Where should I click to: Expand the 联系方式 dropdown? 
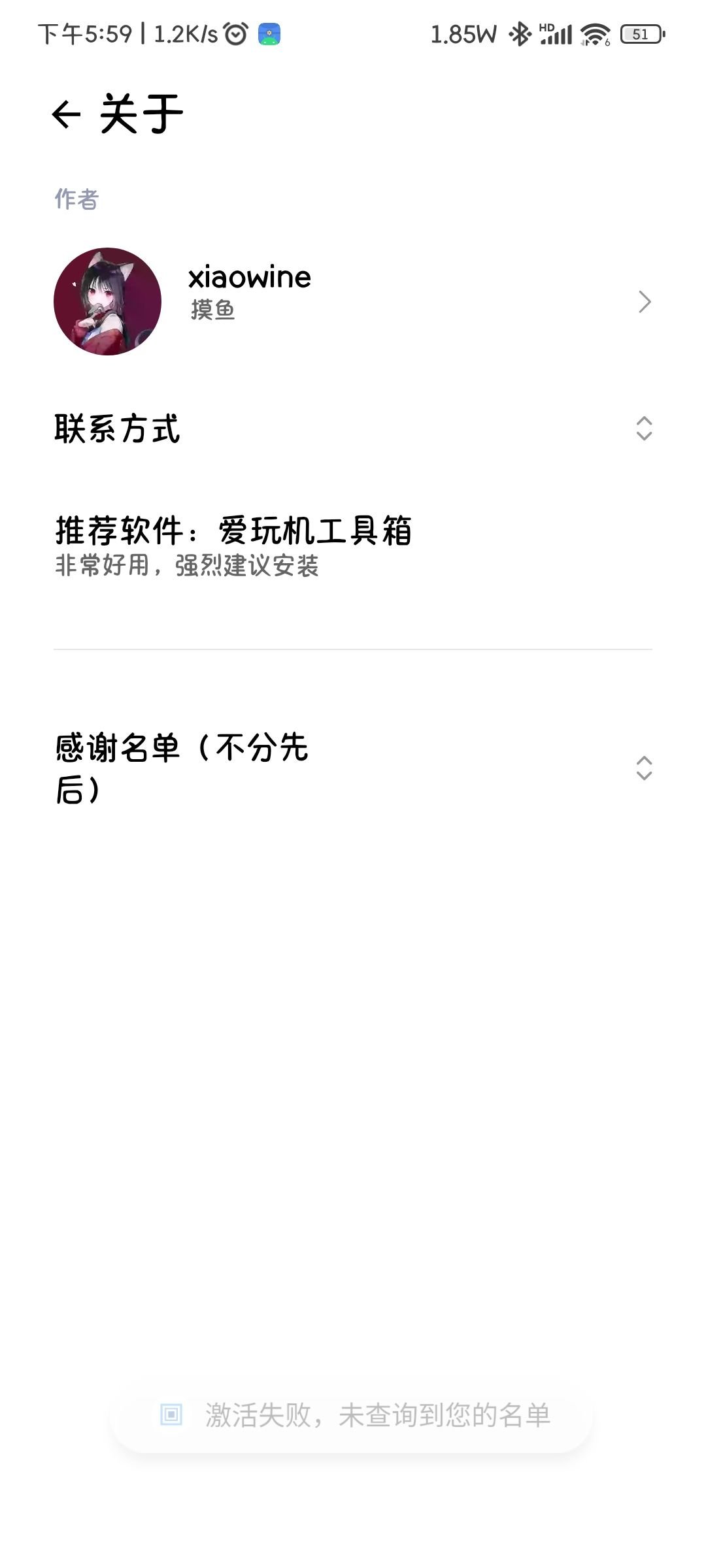[x=353, y=429]
